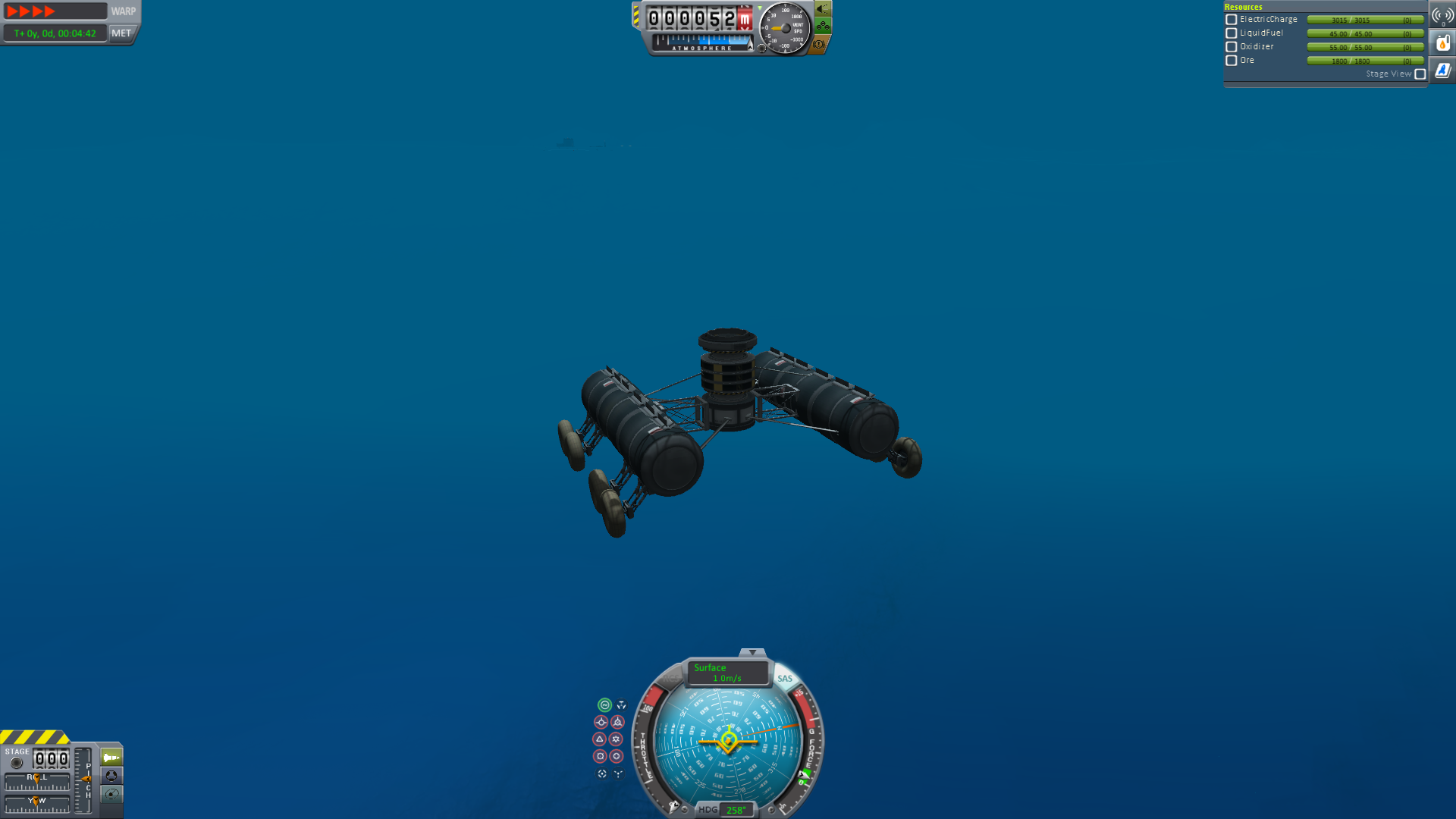Tick the Ore checkbox

1232,61
